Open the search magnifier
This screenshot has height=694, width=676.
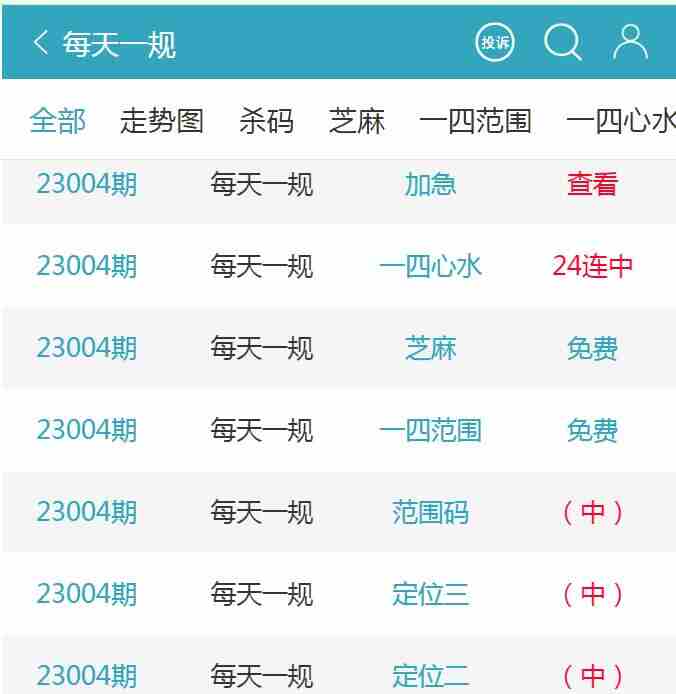563,43
